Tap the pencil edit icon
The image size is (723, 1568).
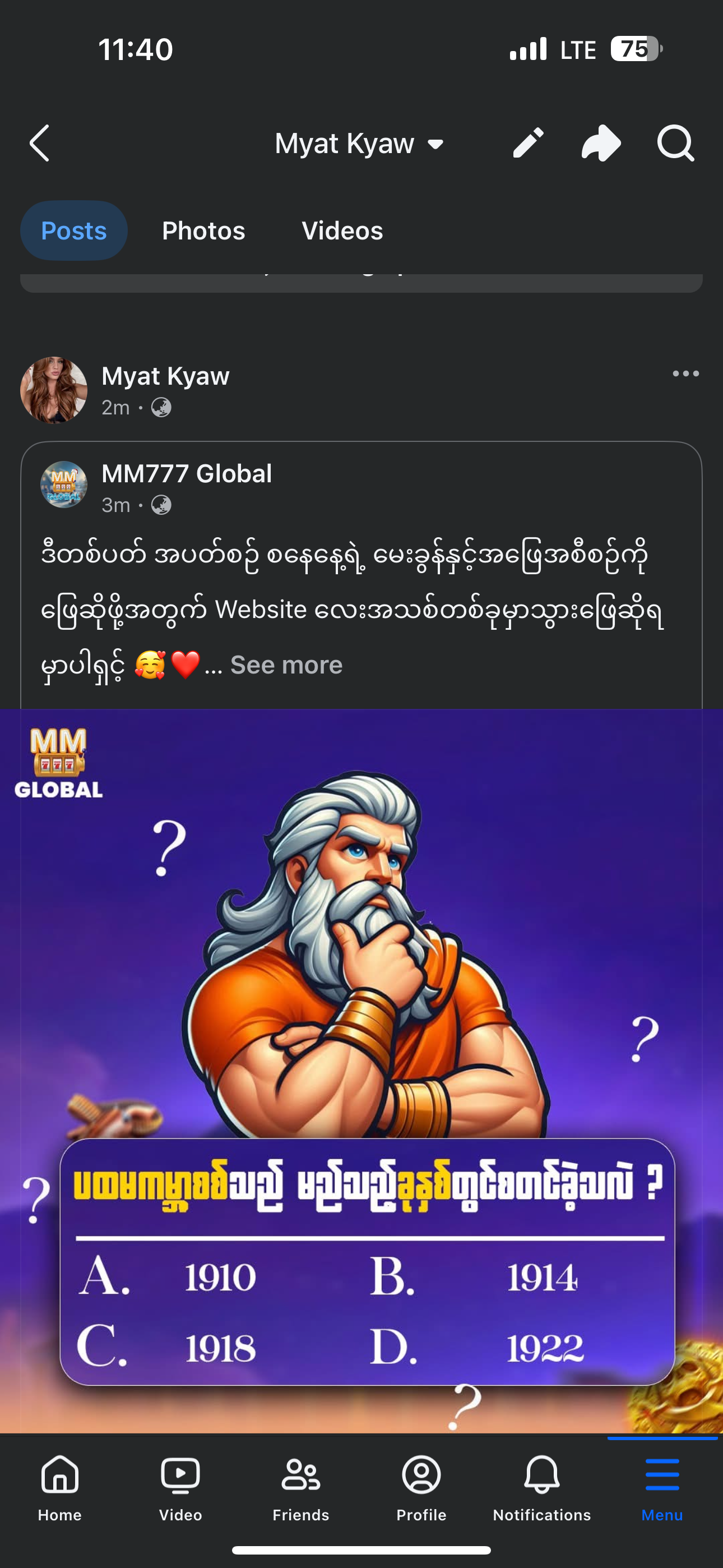(x=527, y=144)
